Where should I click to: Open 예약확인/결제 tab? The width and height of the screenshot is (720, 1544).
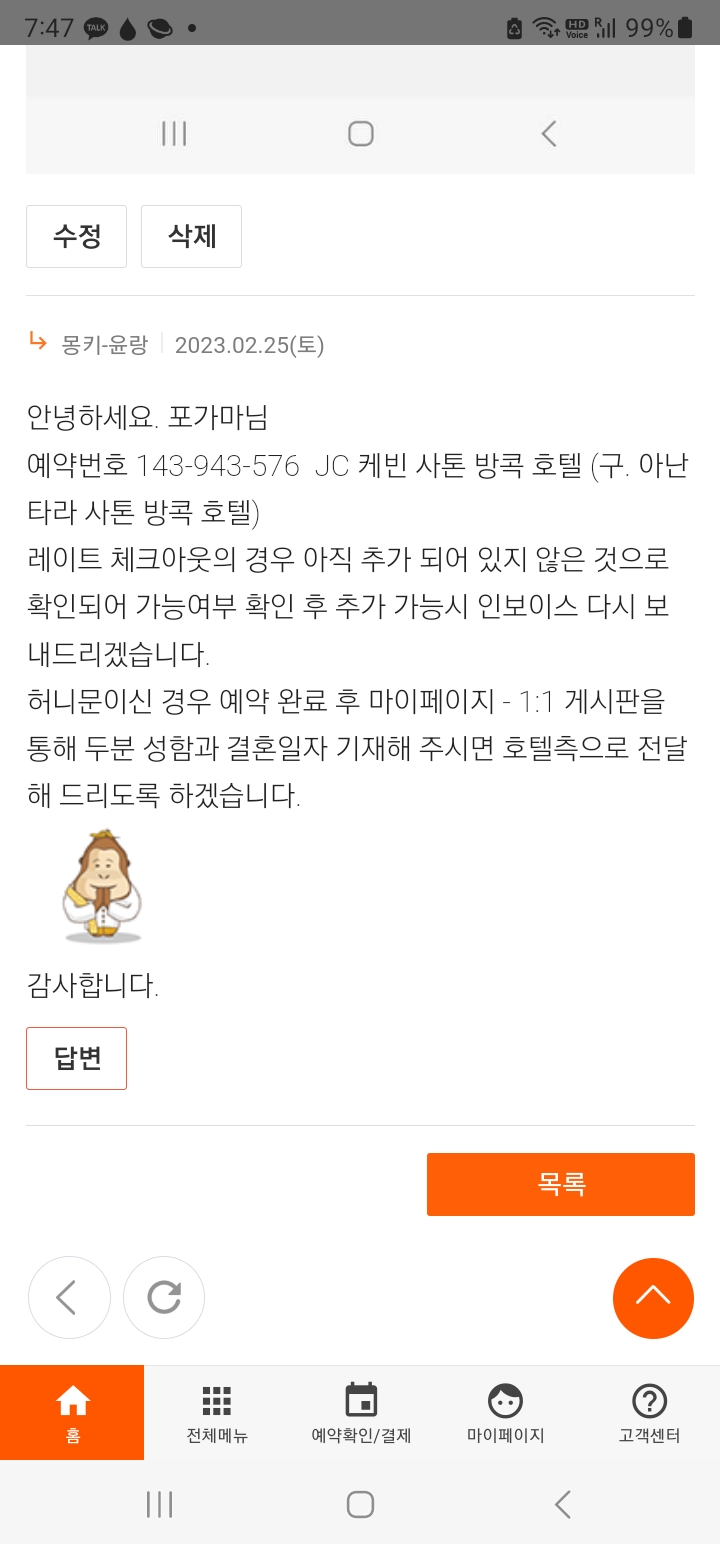(361, 1412)
